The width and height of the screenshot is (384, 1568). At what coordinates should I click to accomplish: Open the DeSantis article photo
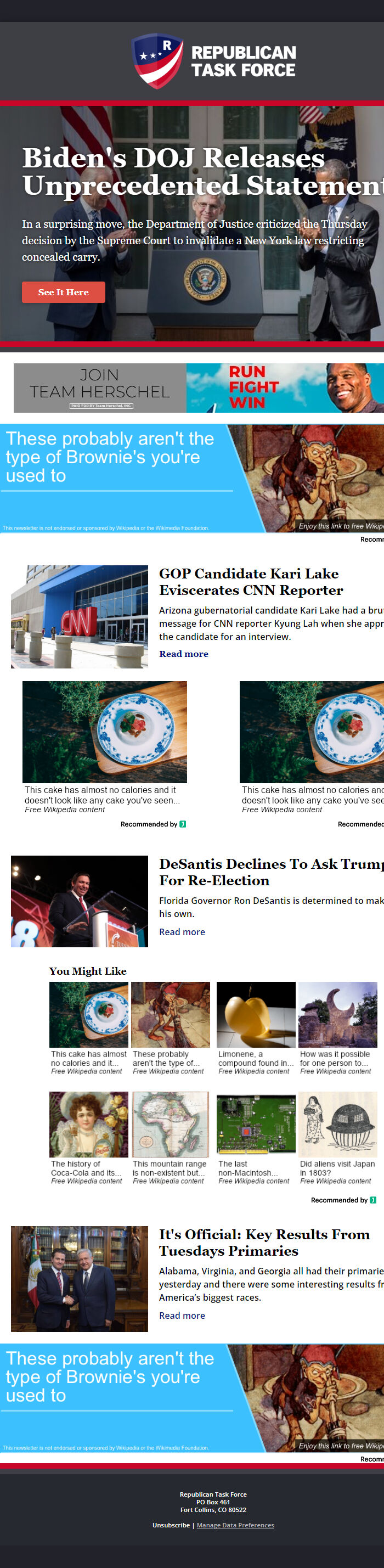click(x=79, y=902)
